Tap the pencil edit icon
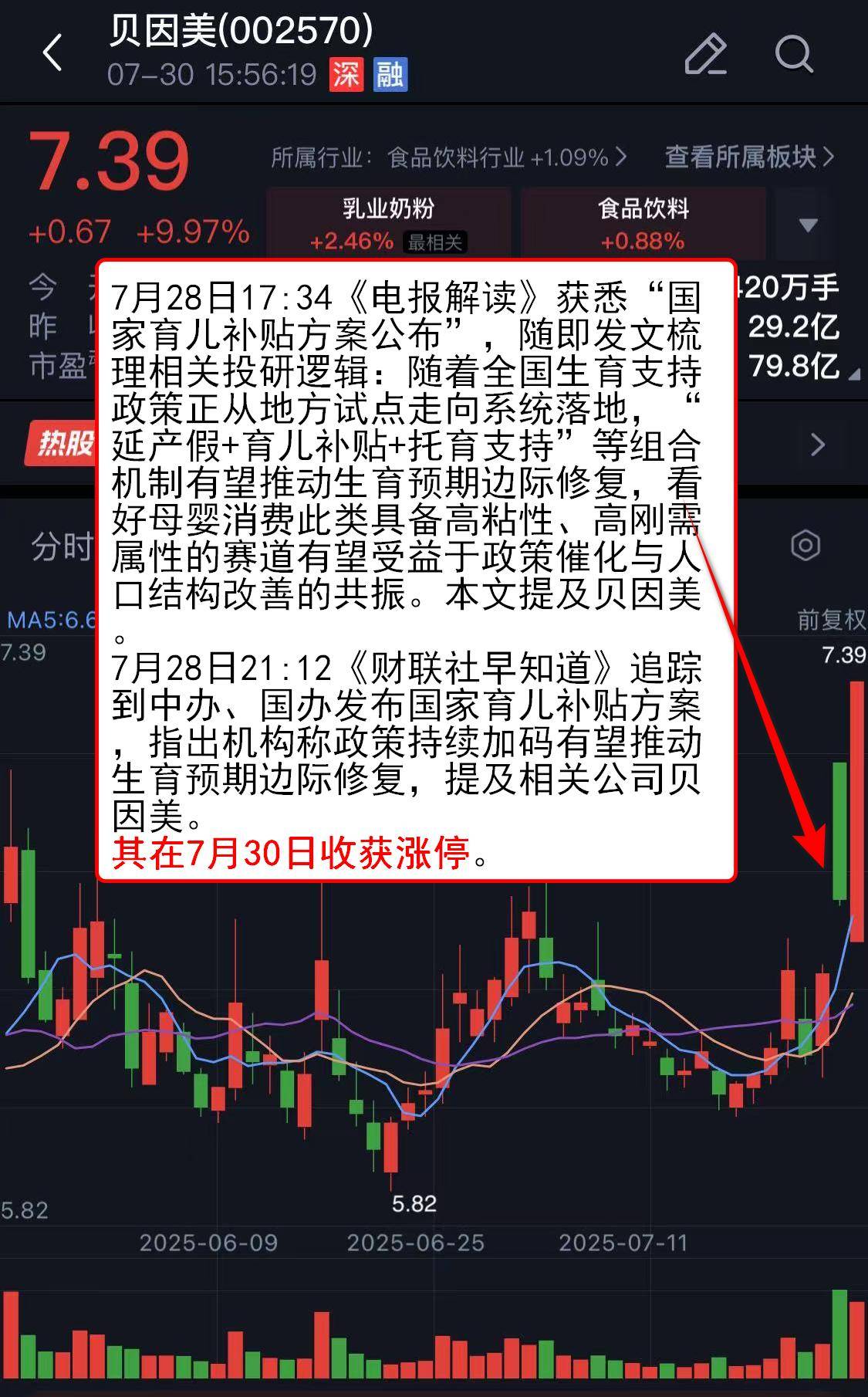This screenshot has height=1397, width=868. [705, 54]
